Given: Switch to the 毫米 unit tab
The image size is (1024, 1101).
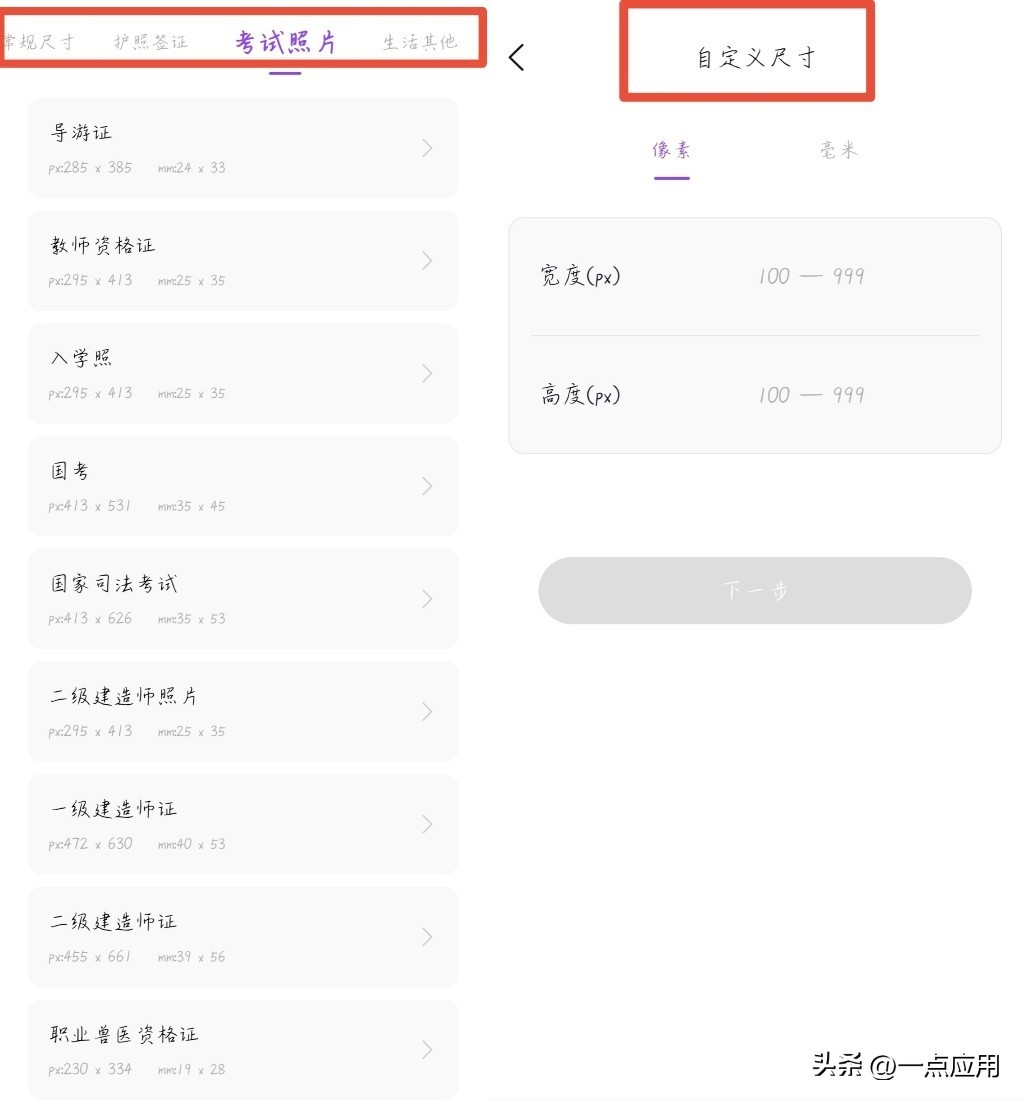Looking at the screenshot, I should [x=838, y=151].
